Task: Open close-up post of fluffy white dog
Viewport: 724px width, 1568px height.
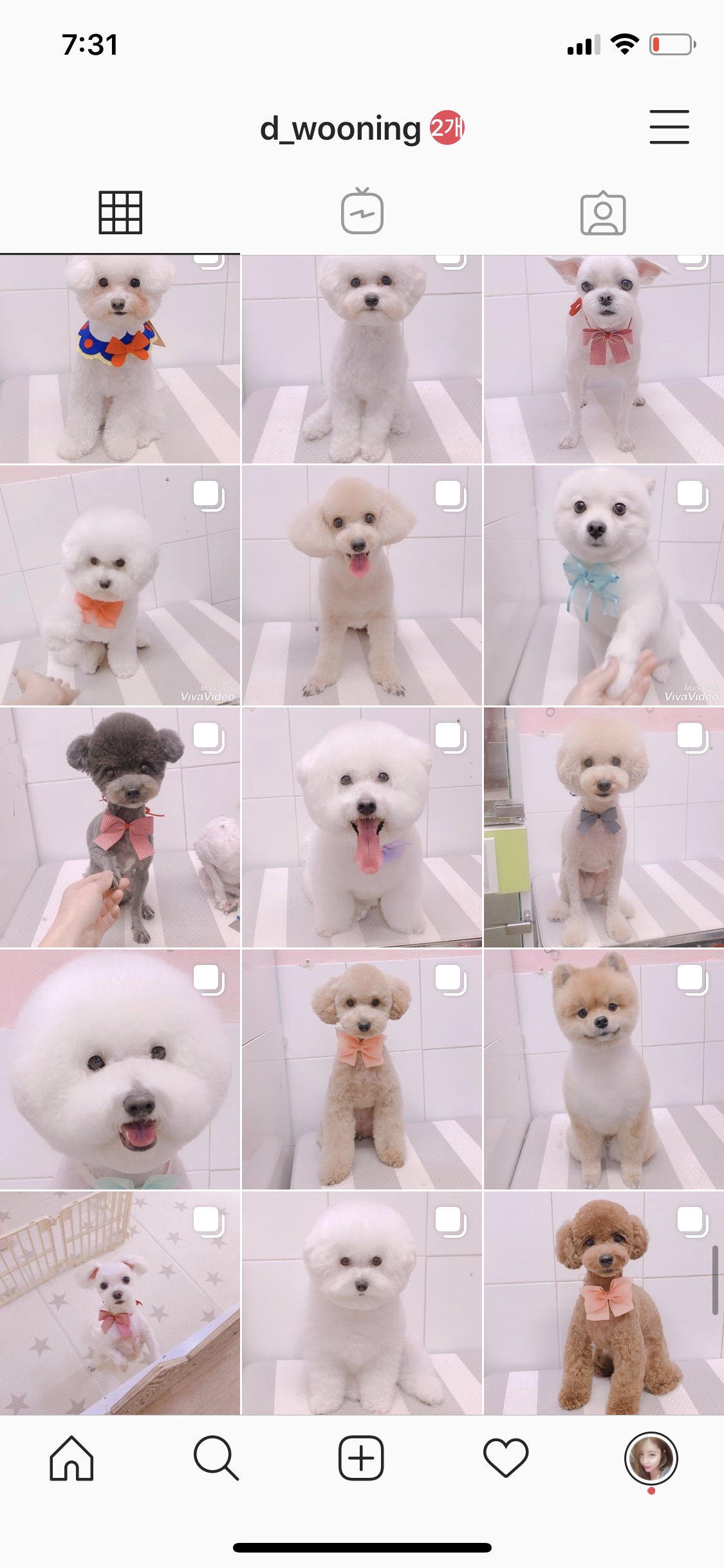Action: pos(120,1069)
